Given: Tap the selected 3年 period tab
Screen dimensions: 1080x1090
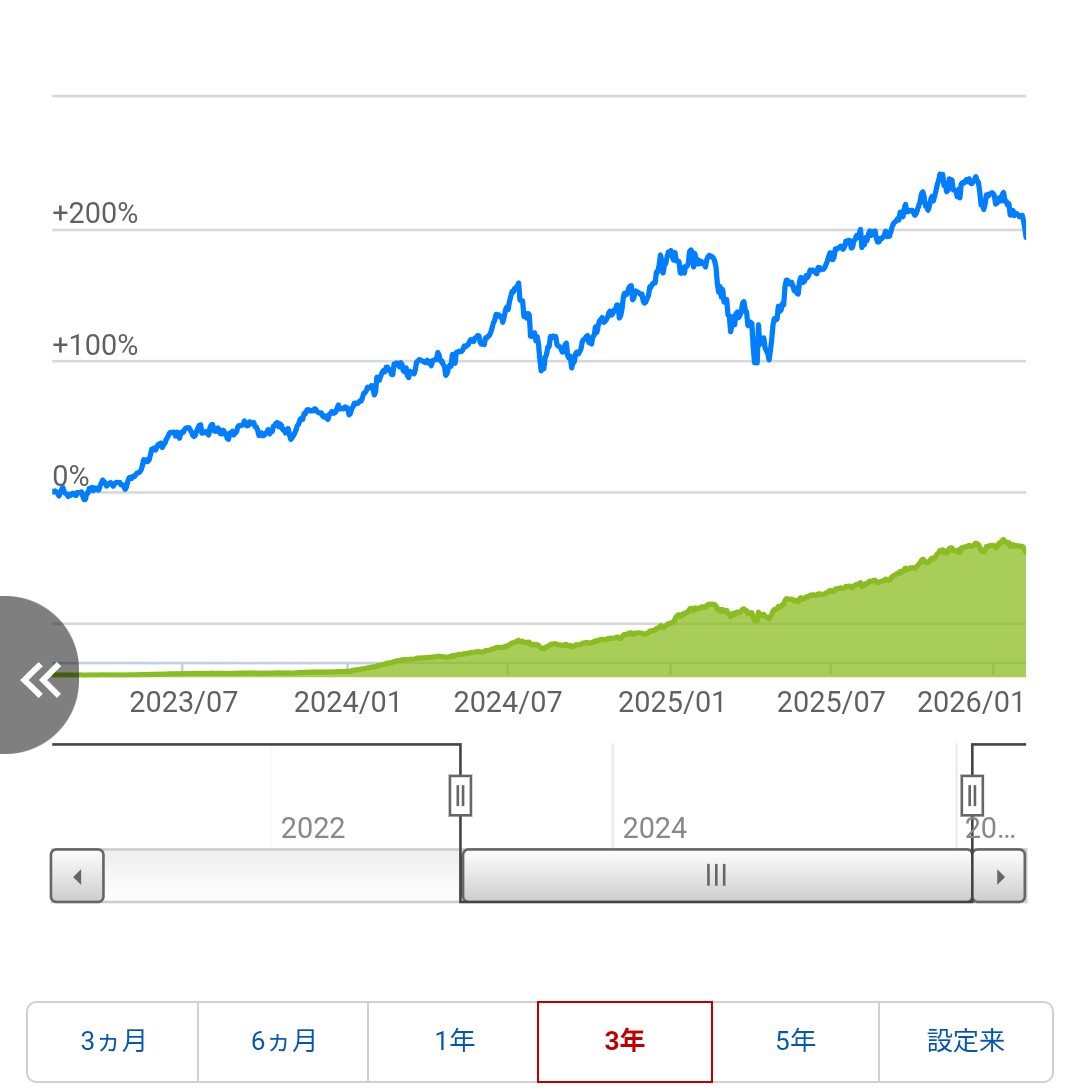Looking at the screenshot, I should point(625,1041).
